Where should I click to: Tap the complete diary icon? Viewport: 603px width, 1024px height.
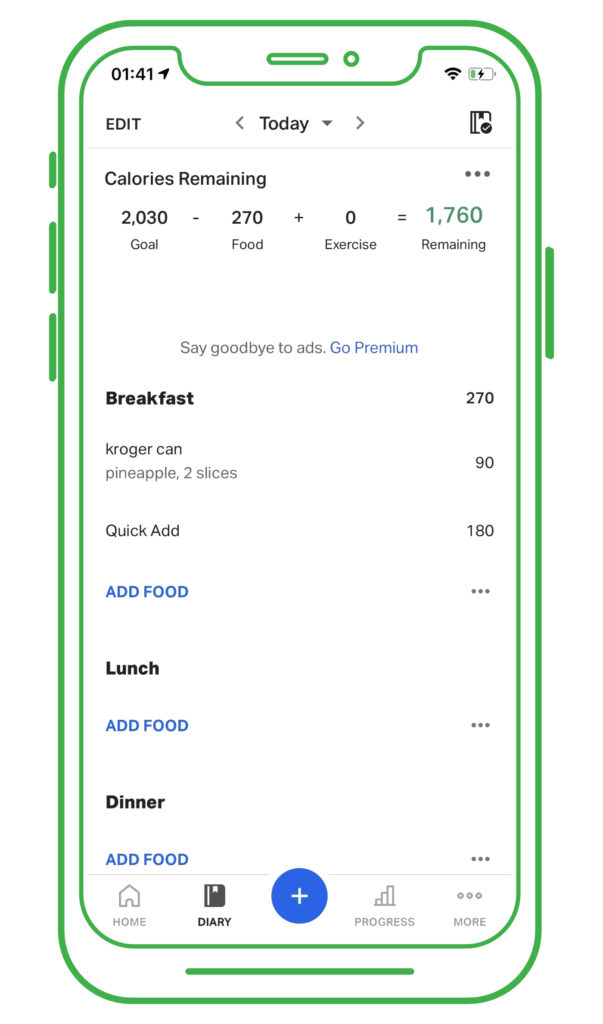481,122
